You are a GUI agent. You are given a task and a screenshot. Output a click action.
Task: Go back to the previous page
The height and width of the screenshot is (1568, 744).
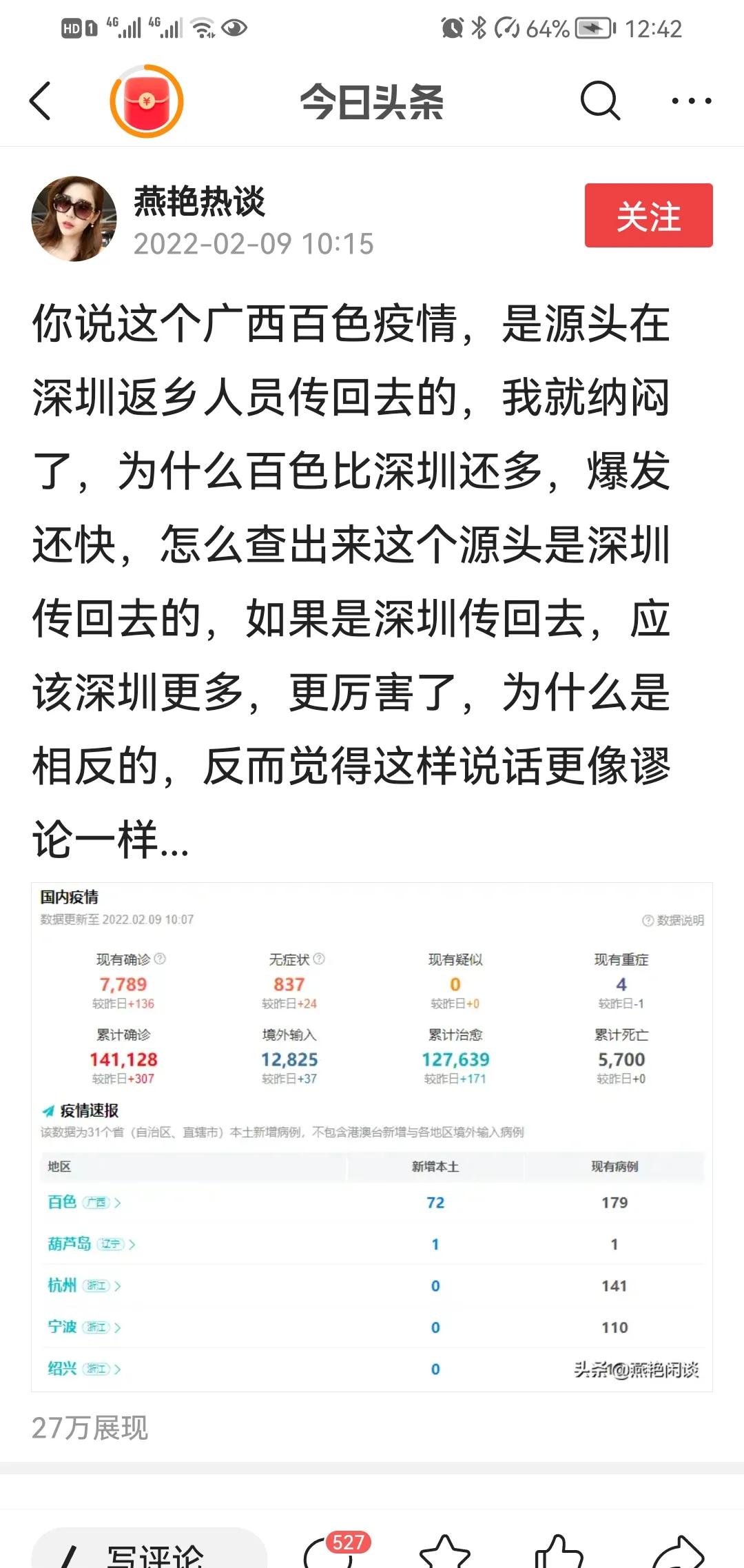click(41, 101)
